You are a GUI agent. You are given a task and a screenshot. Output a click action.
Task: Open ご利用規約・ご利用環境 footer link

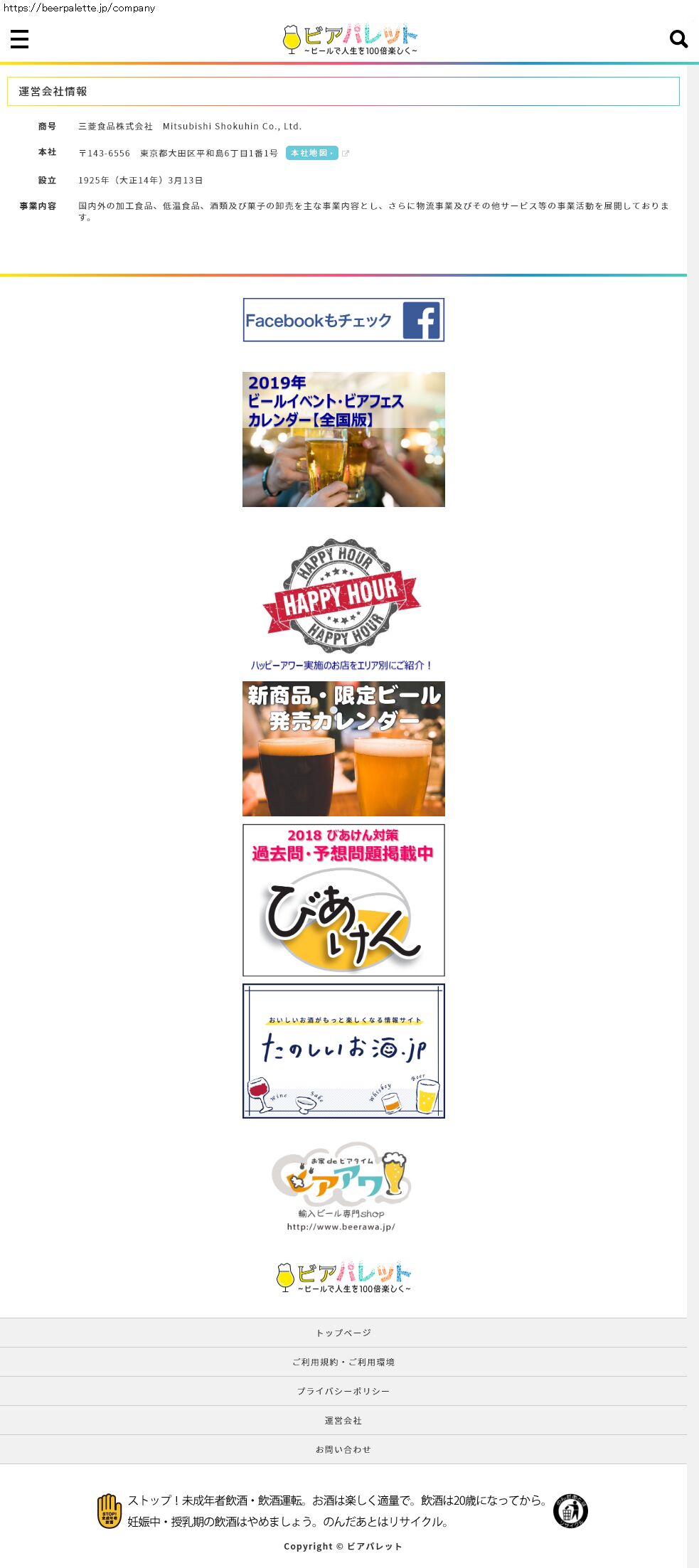pos(343,1362)
